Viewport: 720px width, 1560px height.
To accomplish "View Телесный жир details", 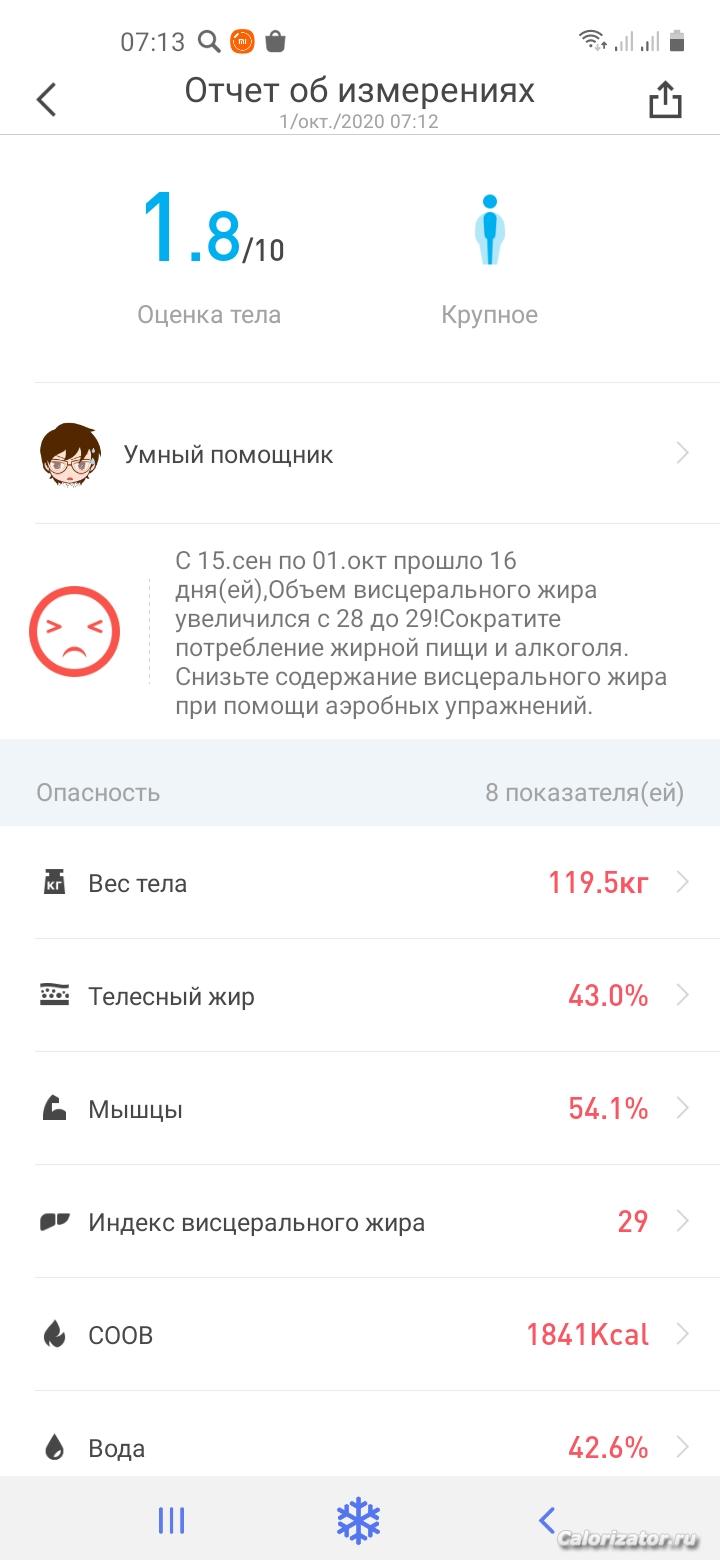I will (x=360, y=996).
